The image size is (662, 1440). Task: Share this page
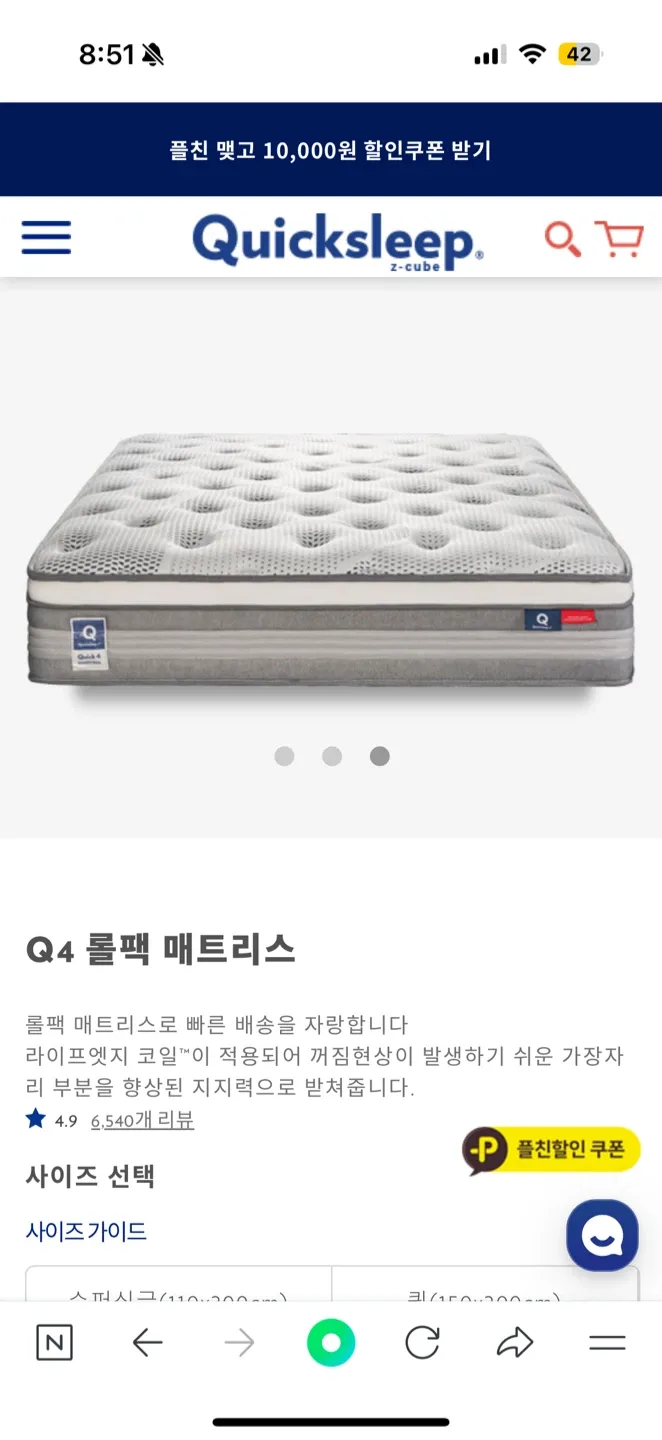click(x=515, y=1343)
